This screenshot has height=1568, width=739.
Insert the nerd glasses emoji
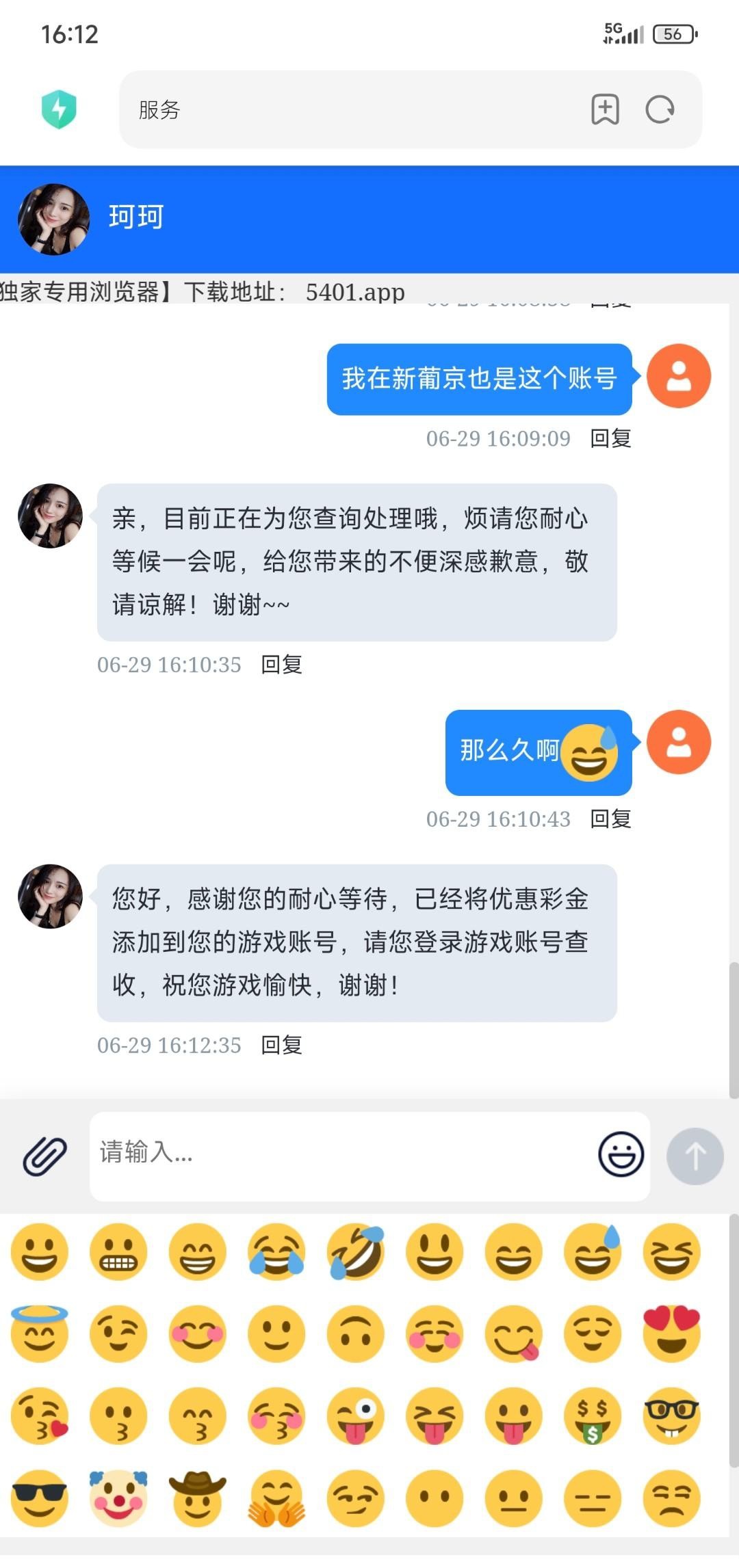click(672, 1416)
